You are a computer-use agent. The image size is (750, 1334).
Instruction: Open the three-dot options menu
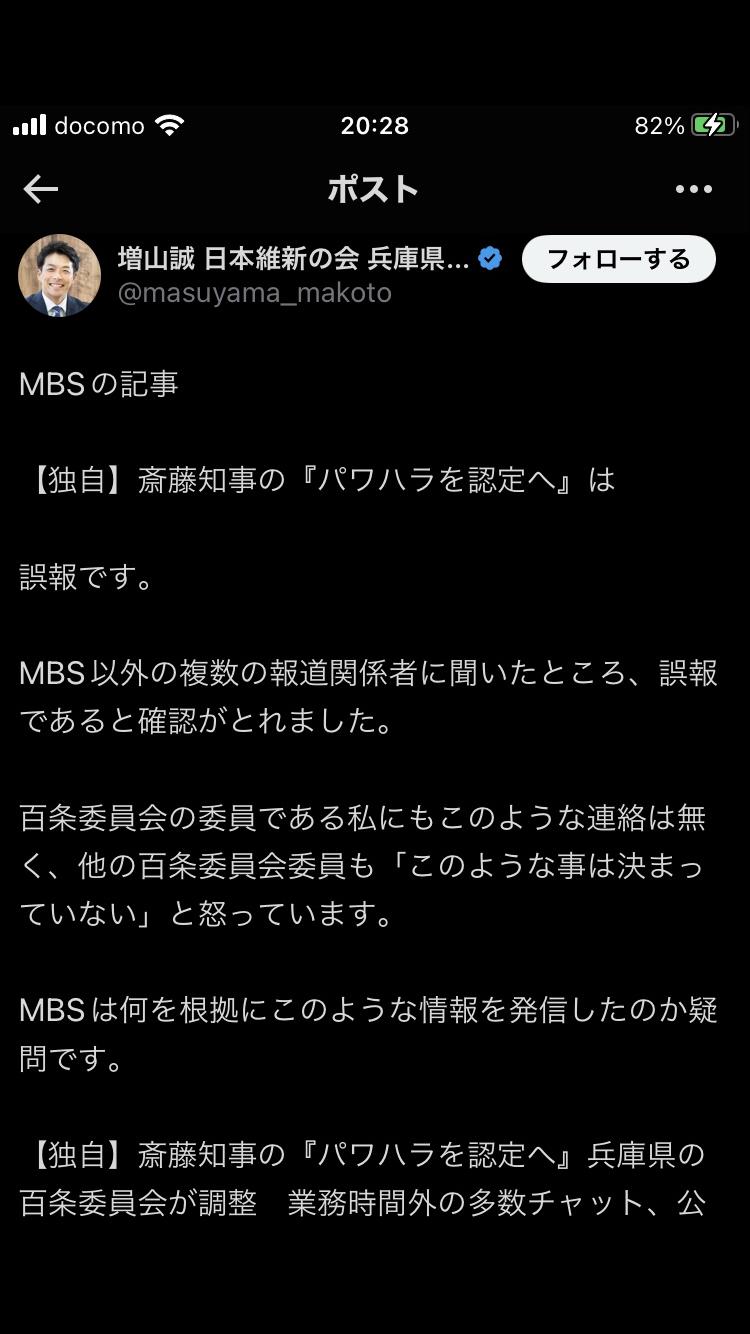click(694, 189)
